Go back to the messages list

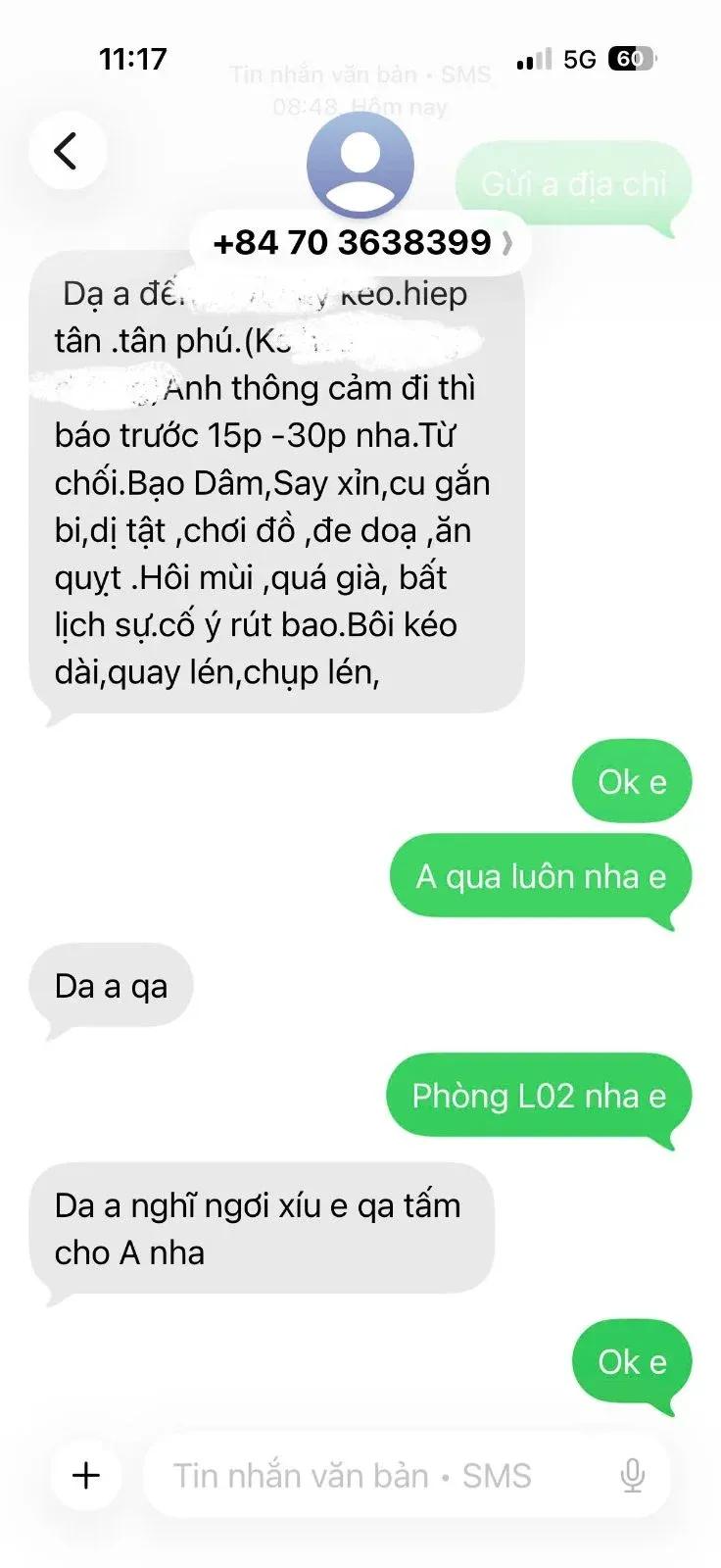(67, 151)
